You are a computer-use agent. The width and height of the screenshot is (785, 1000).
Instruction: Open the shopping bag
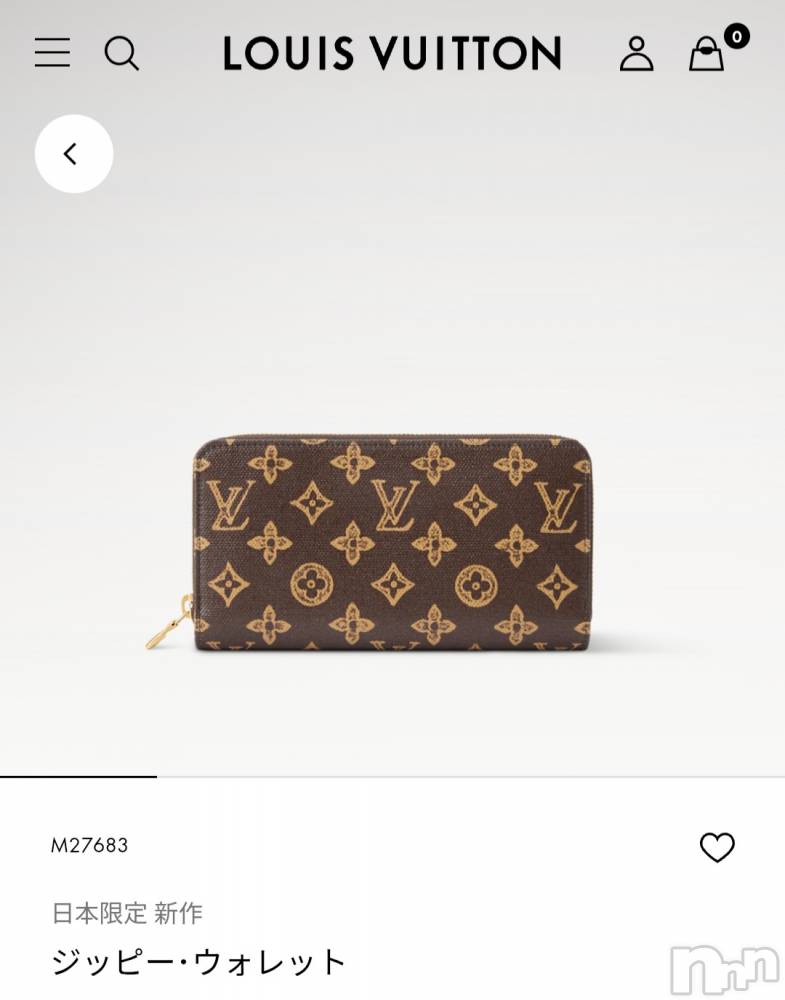pos(708,53)
